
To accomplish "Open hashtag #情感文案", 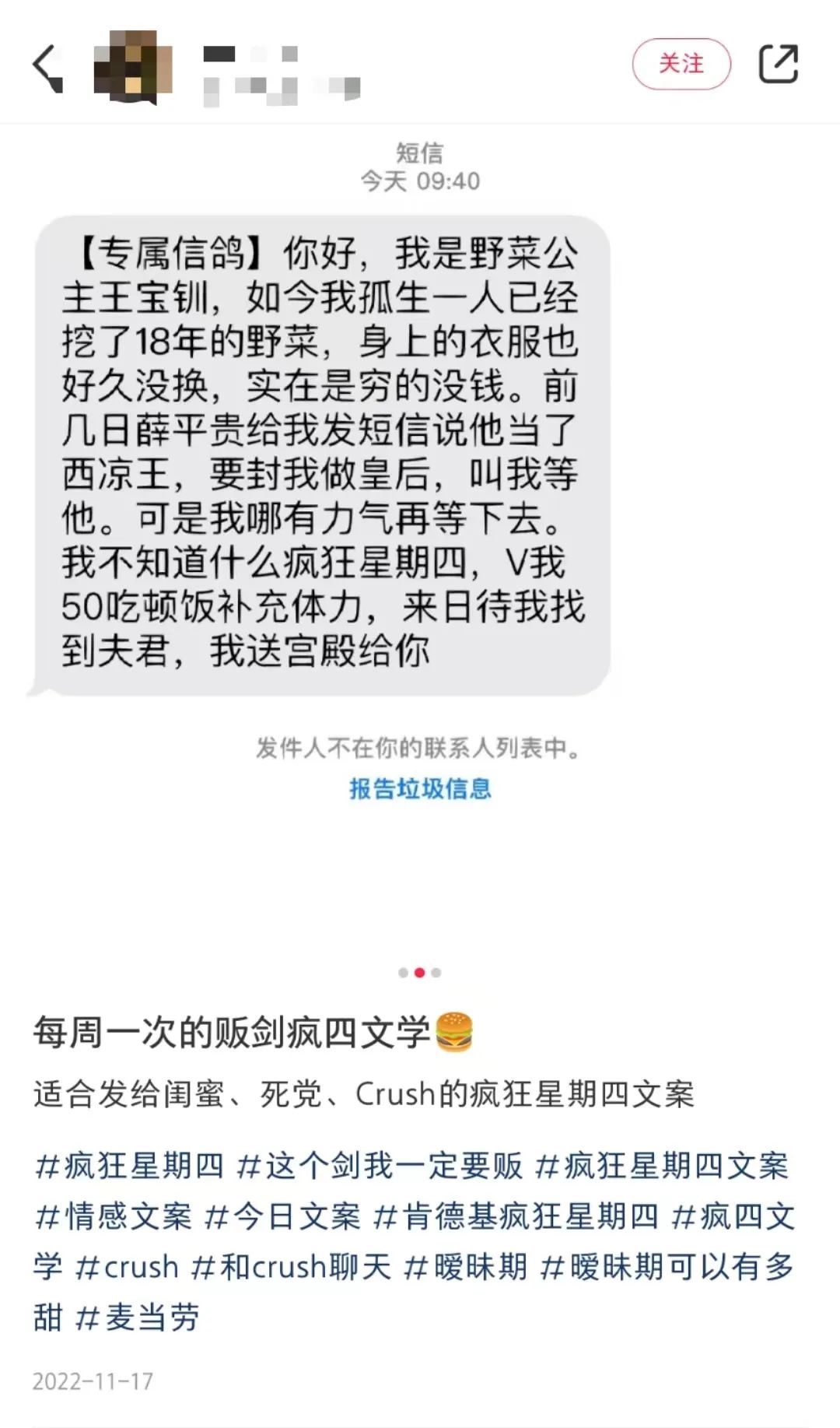I will (x=114, y=1216).
